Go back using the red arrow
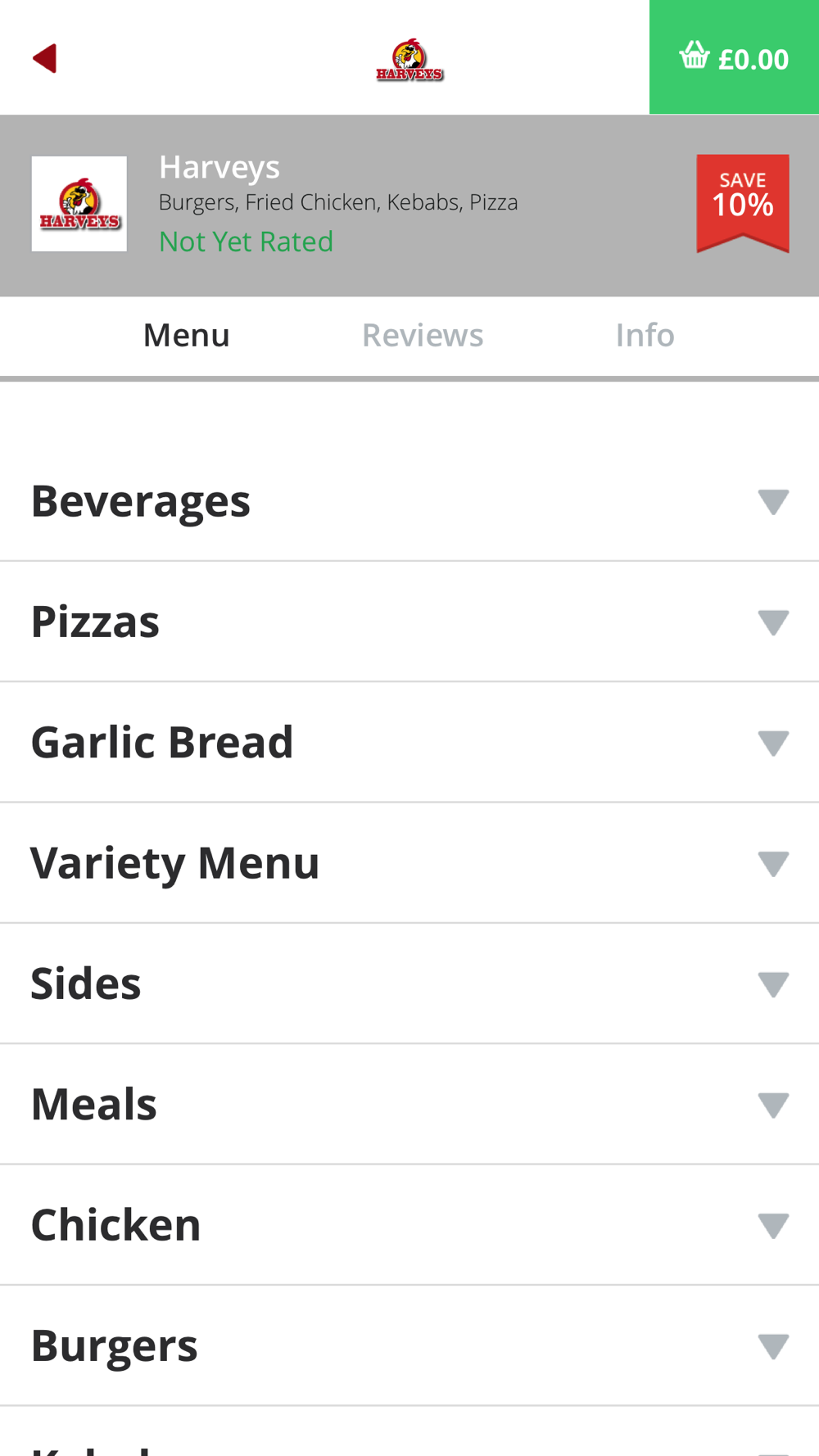Screen dimensions: 819x1456 tap(44, 58)
